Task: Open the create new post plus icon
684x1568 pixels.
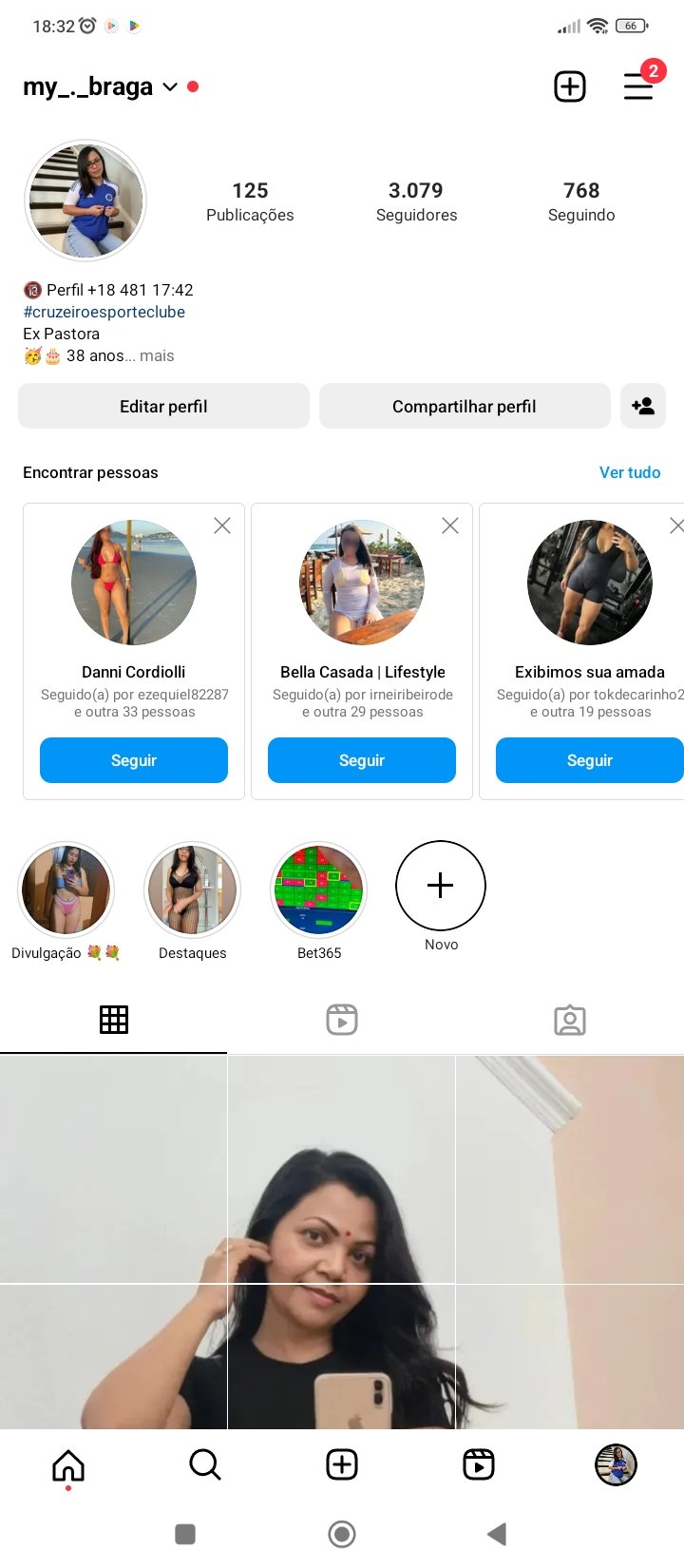Action: pyautogui.click(x=570, y=86)
